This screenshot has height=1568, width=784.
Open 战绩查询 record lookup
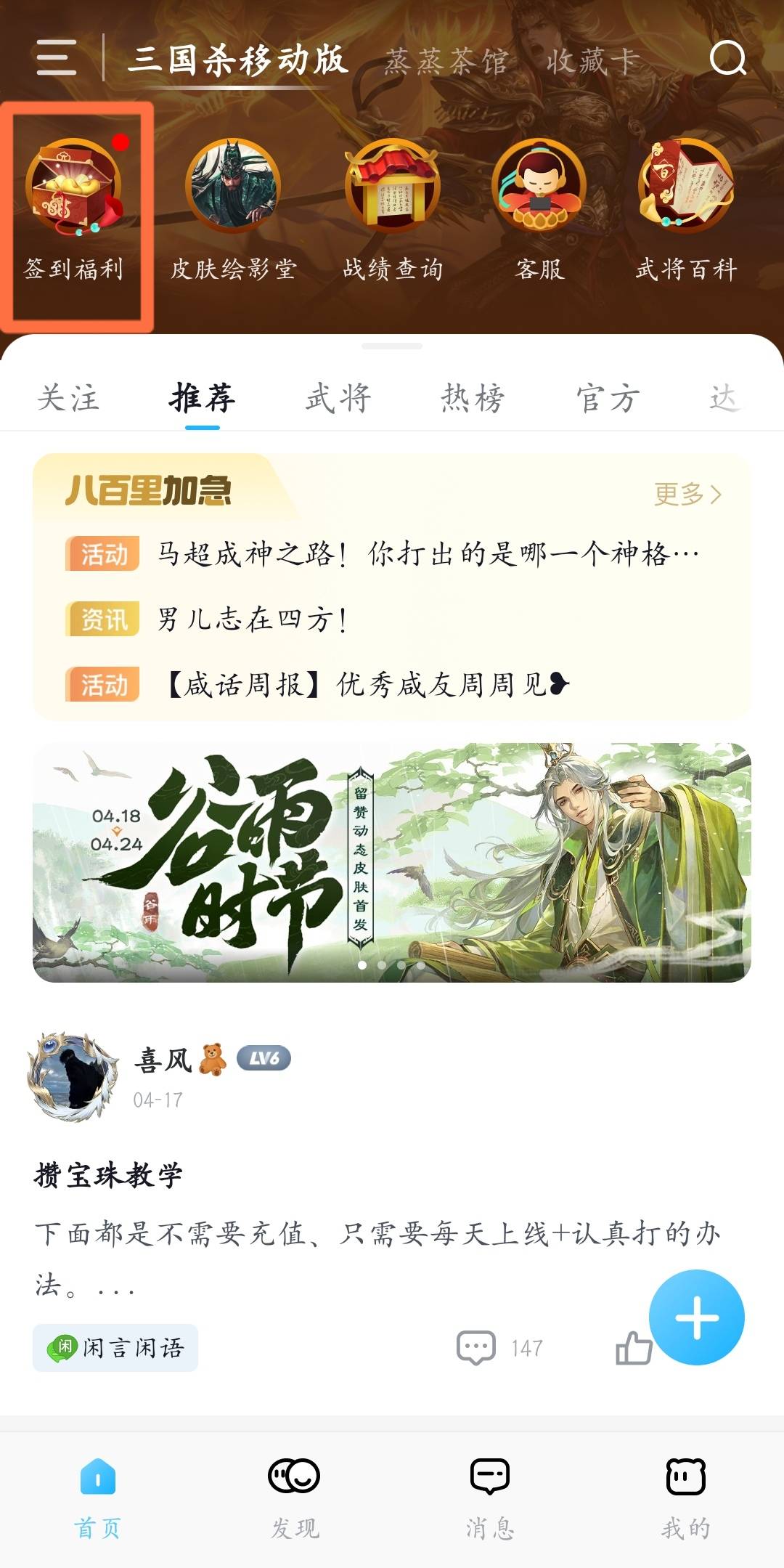tap(393, 211)
